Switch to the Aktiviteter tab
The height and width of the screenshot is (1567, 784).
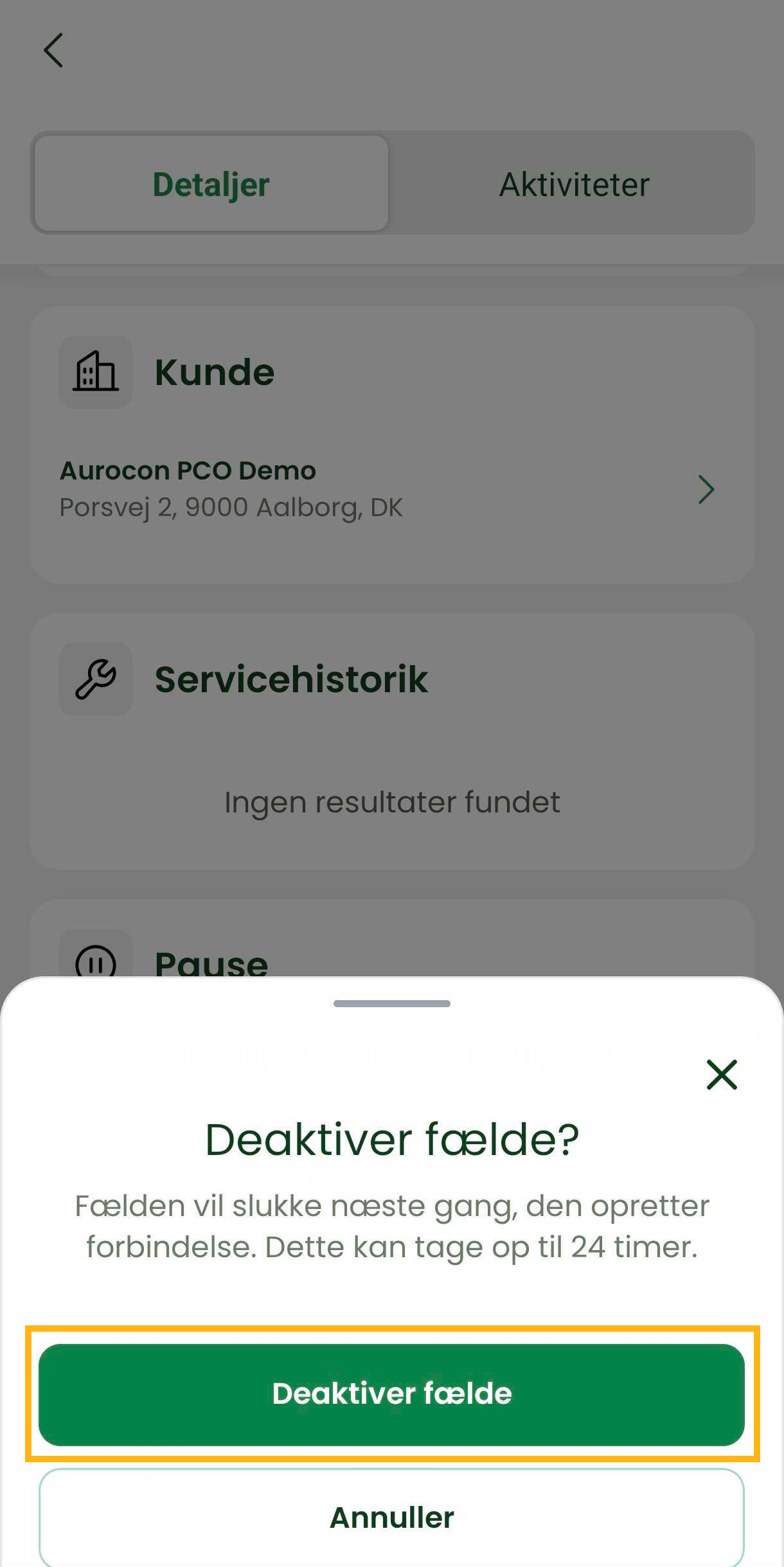[573, 184]
